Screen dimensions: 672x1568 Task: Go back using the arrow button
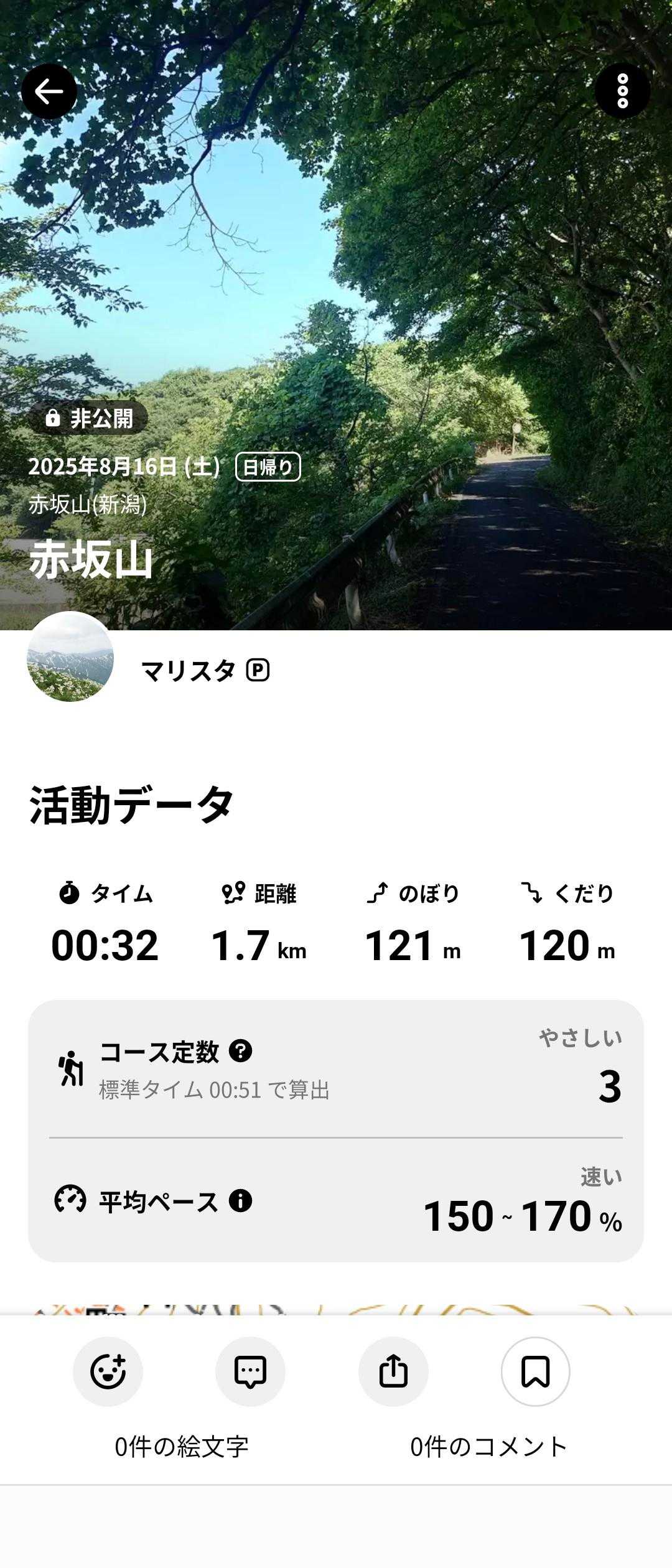[x=49, y=91]
